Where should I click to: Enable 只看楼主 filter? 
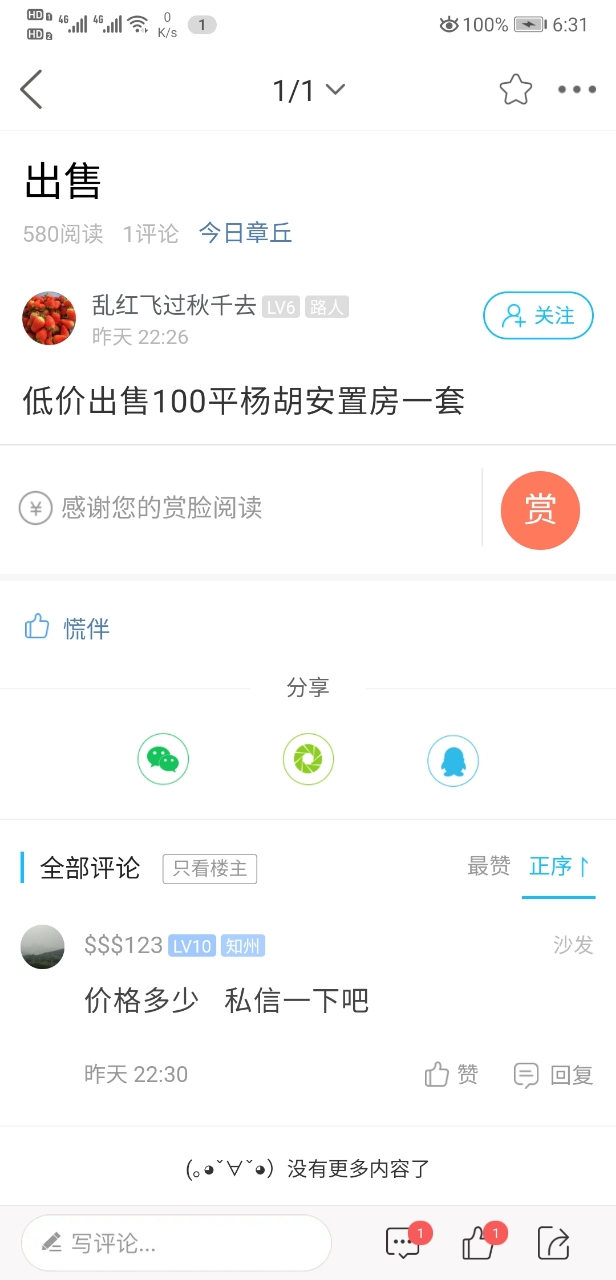(210, 868)
